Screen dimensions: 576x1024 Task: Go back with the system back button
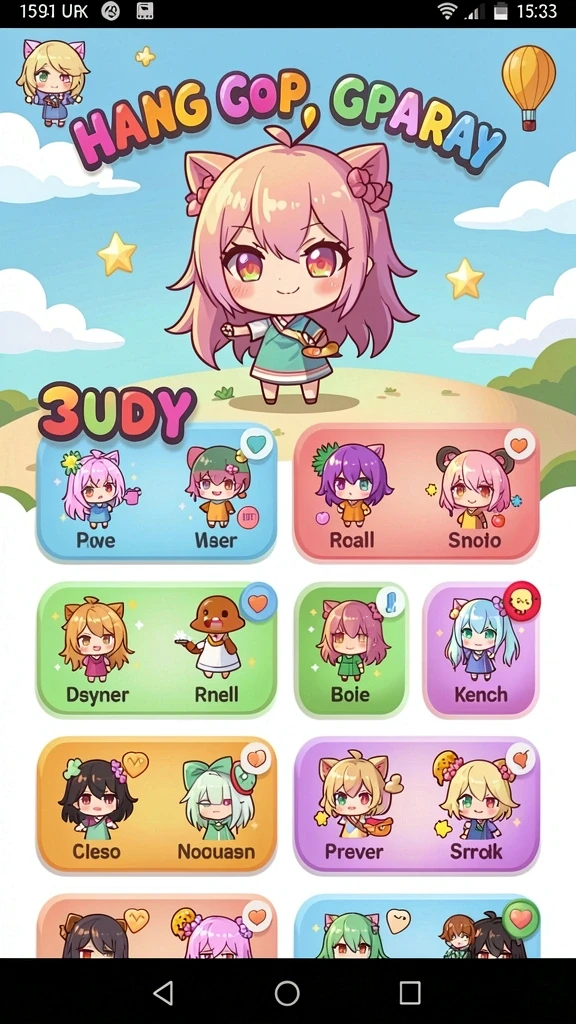(x=163, y=993)
